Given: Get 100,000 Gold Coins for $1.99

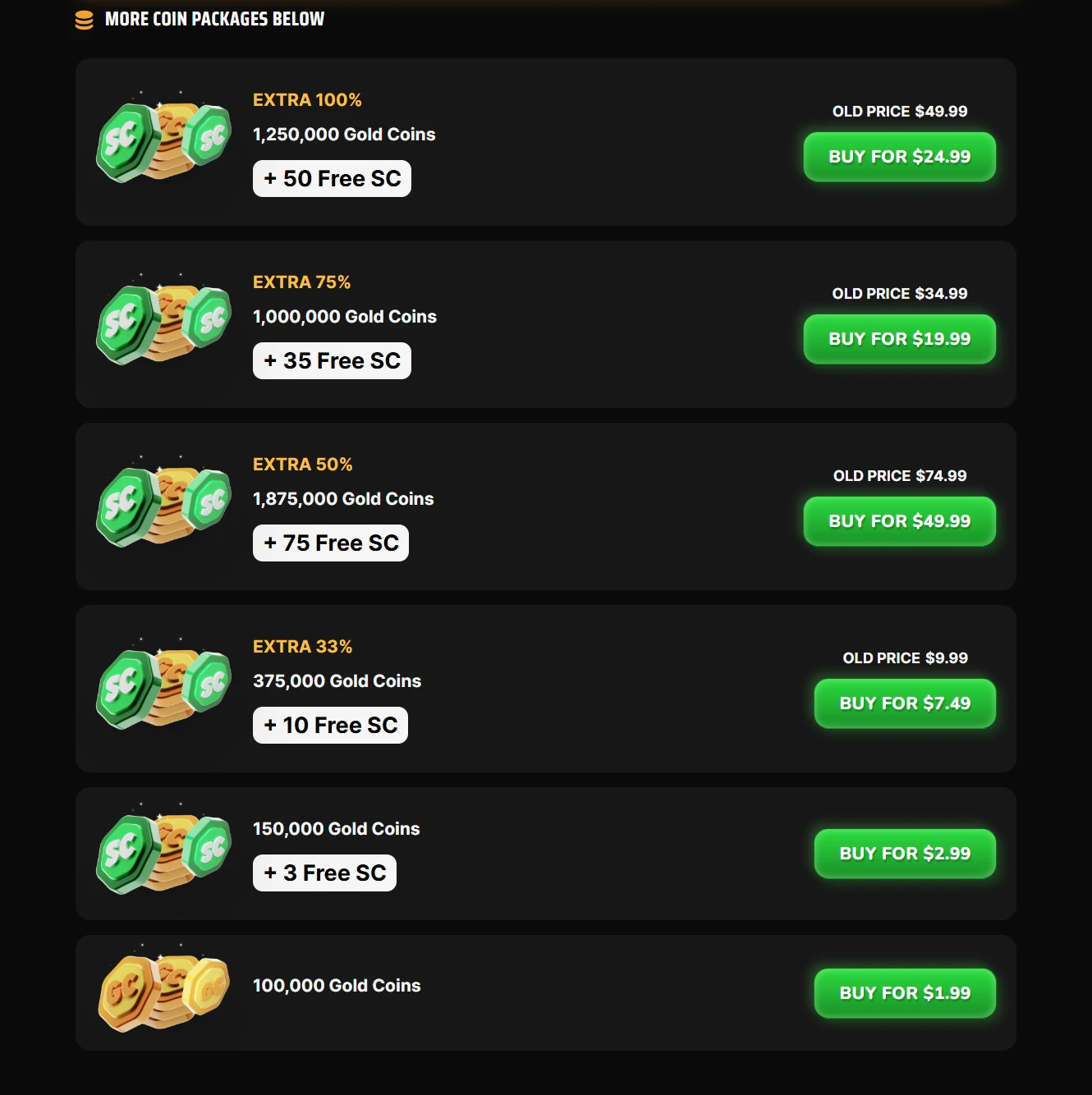Looking at the screenshot, I should tap(904, 993).
